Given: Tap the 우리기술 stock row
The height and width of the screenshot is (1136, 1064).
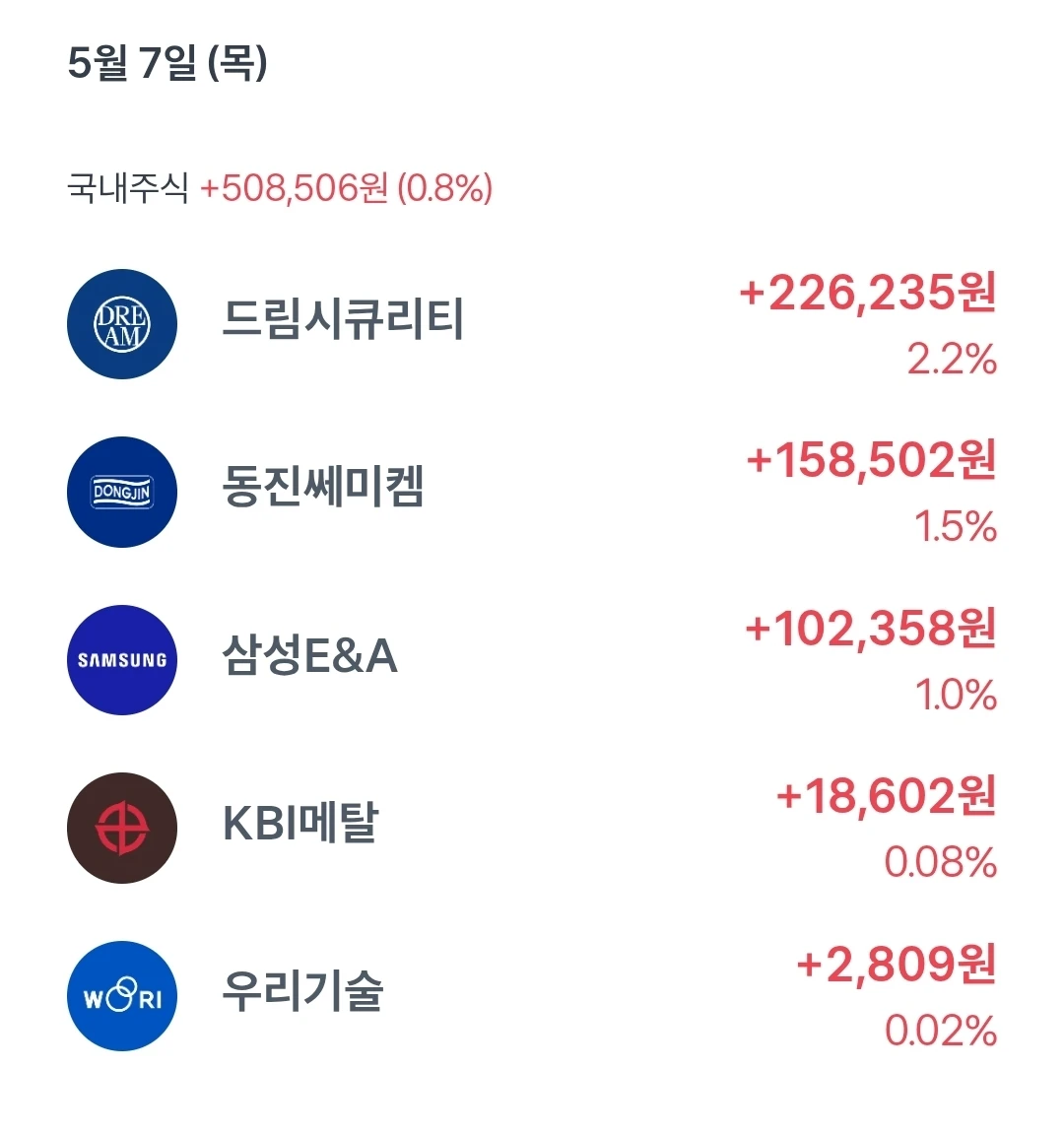Looking at the screenshot, I should pyautogui.click(x=532, y=995).
